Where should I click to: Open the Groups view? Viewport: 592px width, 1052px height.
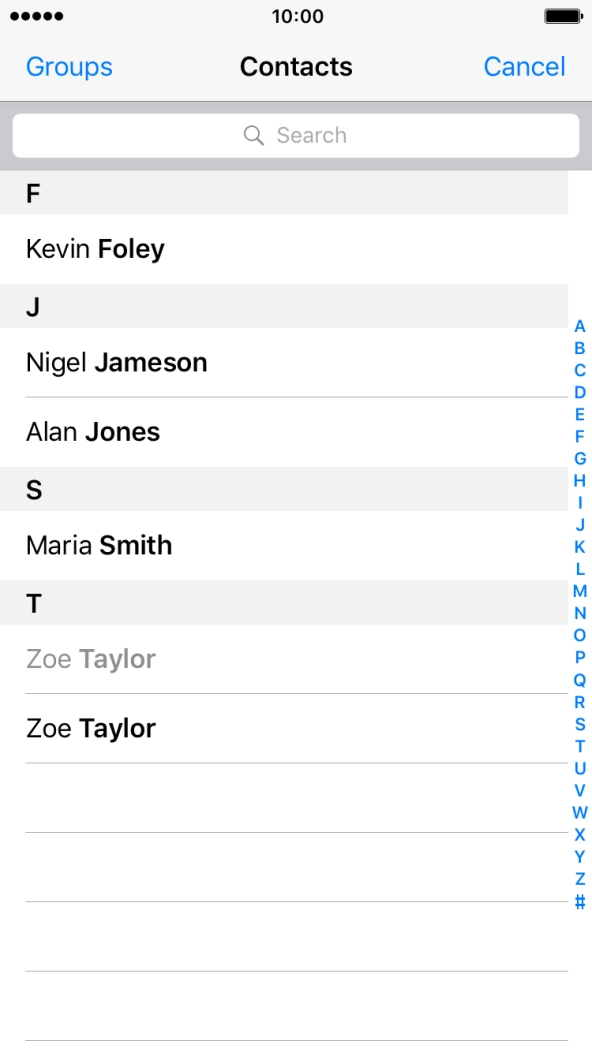click(69, 66)
